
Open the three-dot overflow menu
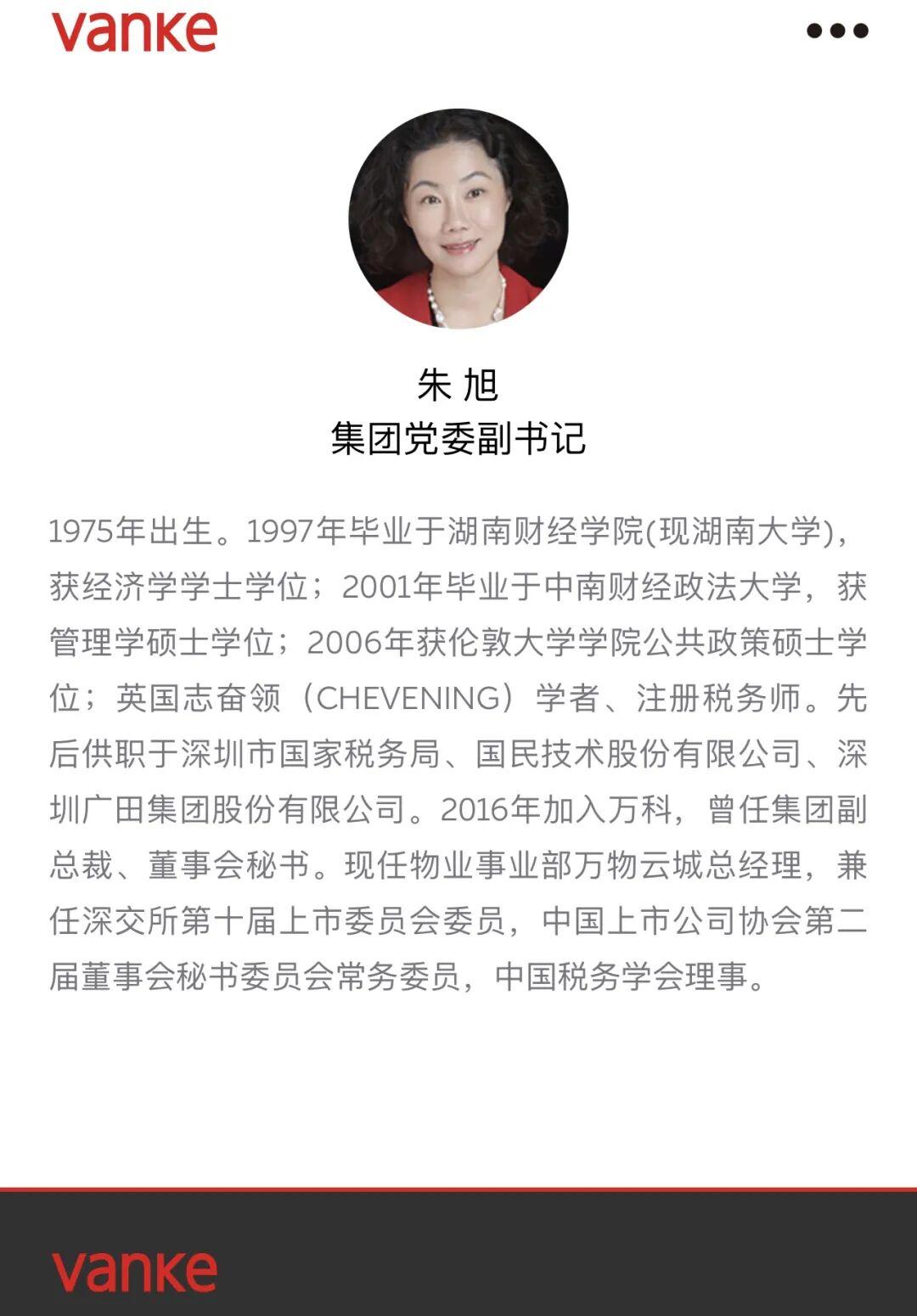click(837, 31)
